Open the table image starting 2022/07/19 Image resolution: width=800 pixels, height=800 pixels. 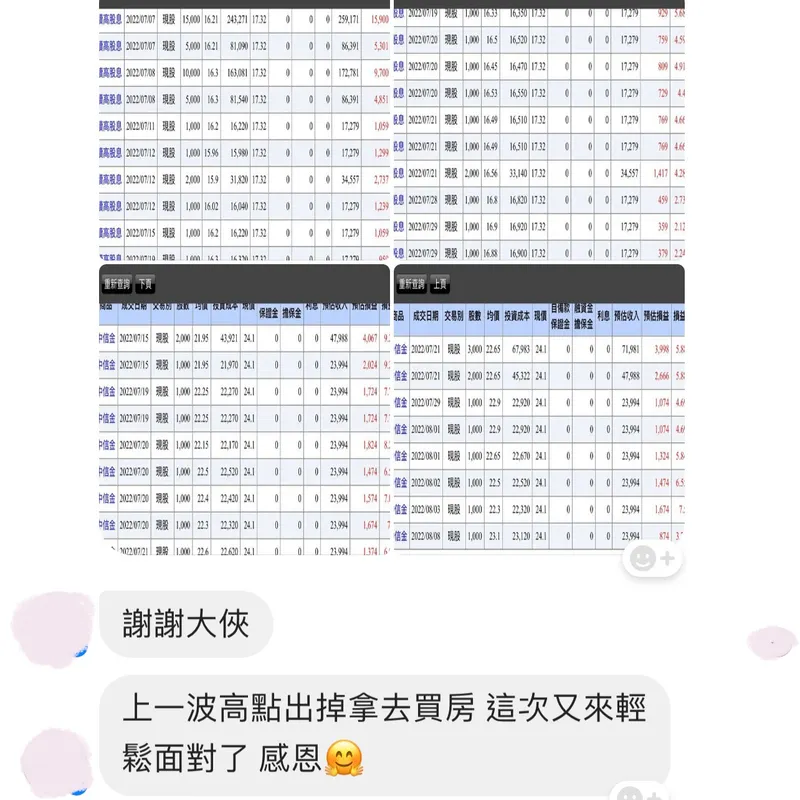point(538,130)
